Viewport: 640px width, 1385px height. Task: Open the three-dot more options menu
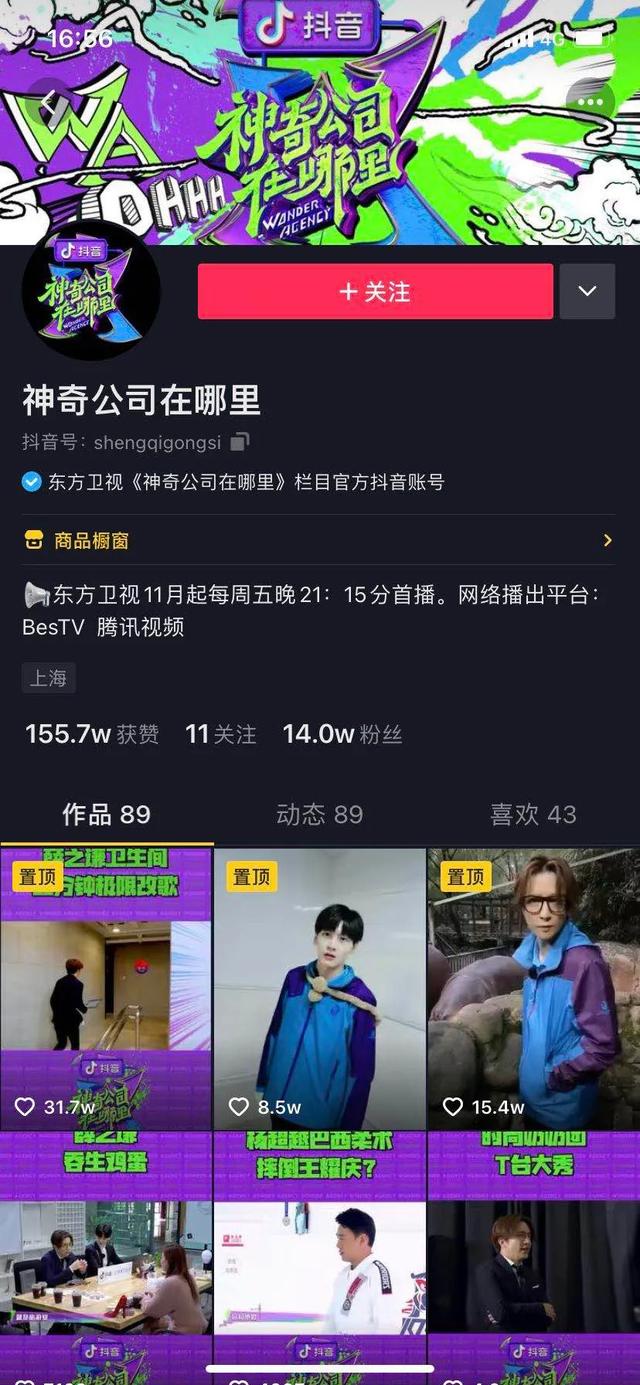(x=590, y=101)
